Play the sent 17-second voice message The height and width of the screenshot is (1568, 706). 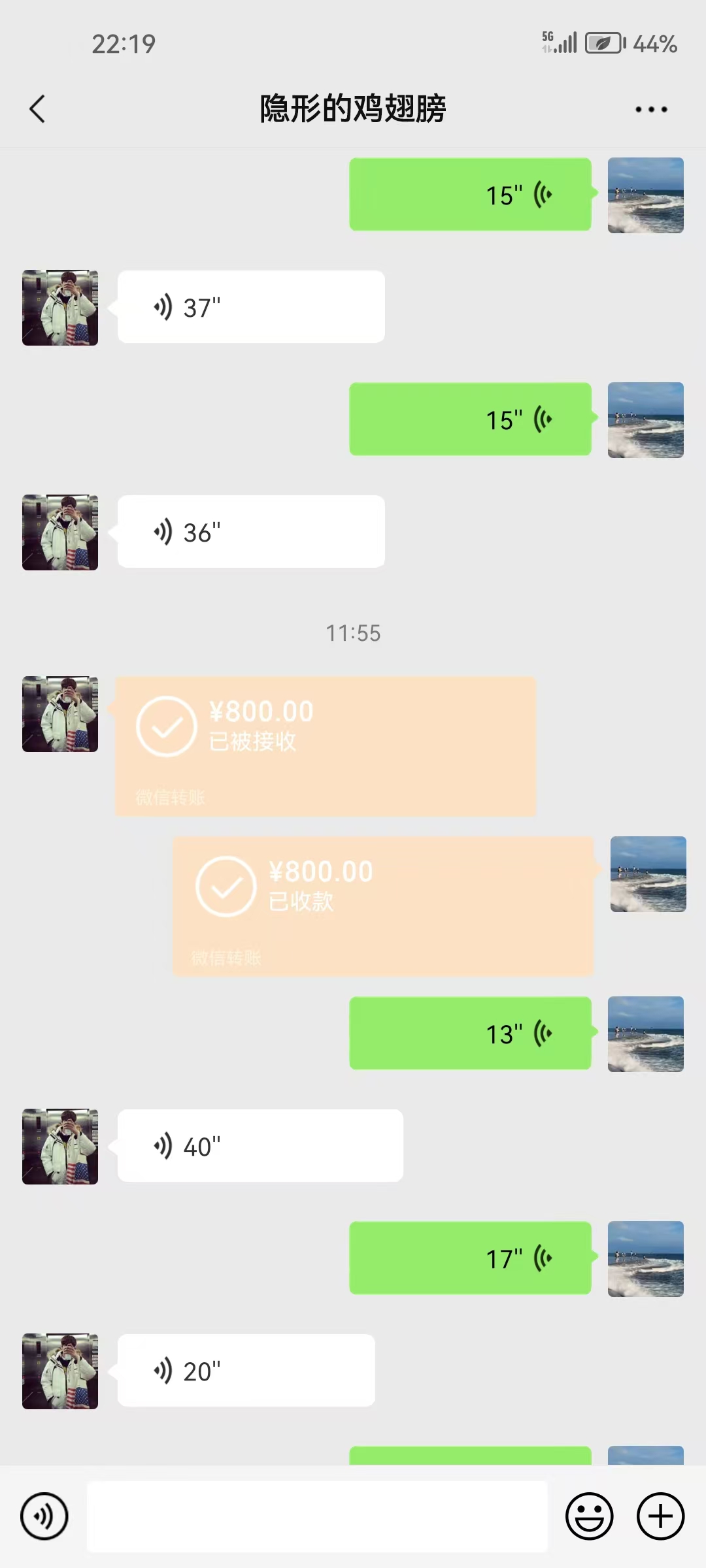click(470, 1258)
